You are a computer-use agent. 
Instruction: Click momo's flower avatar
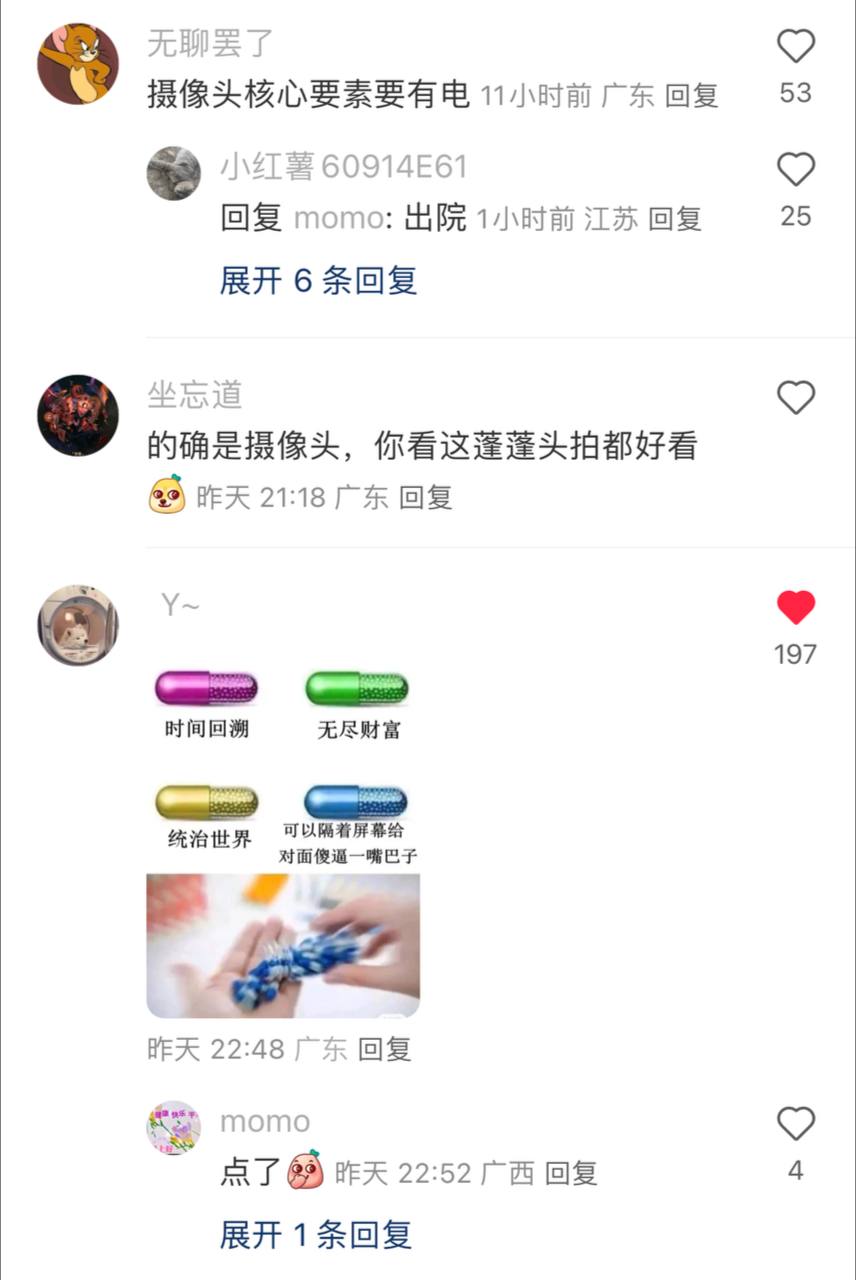point(176,1128)
